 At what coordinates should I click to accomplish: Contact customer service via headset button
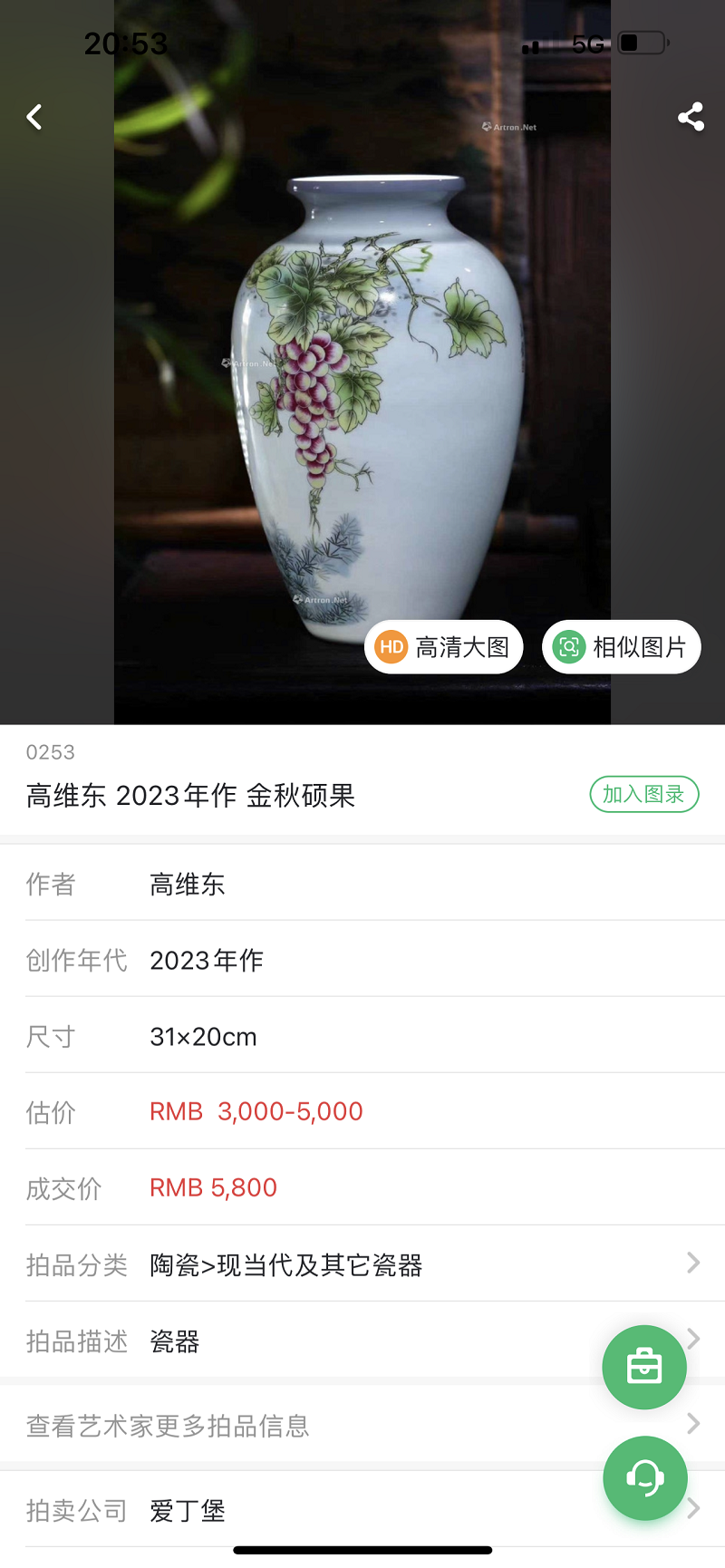[x=644, y=1478]
